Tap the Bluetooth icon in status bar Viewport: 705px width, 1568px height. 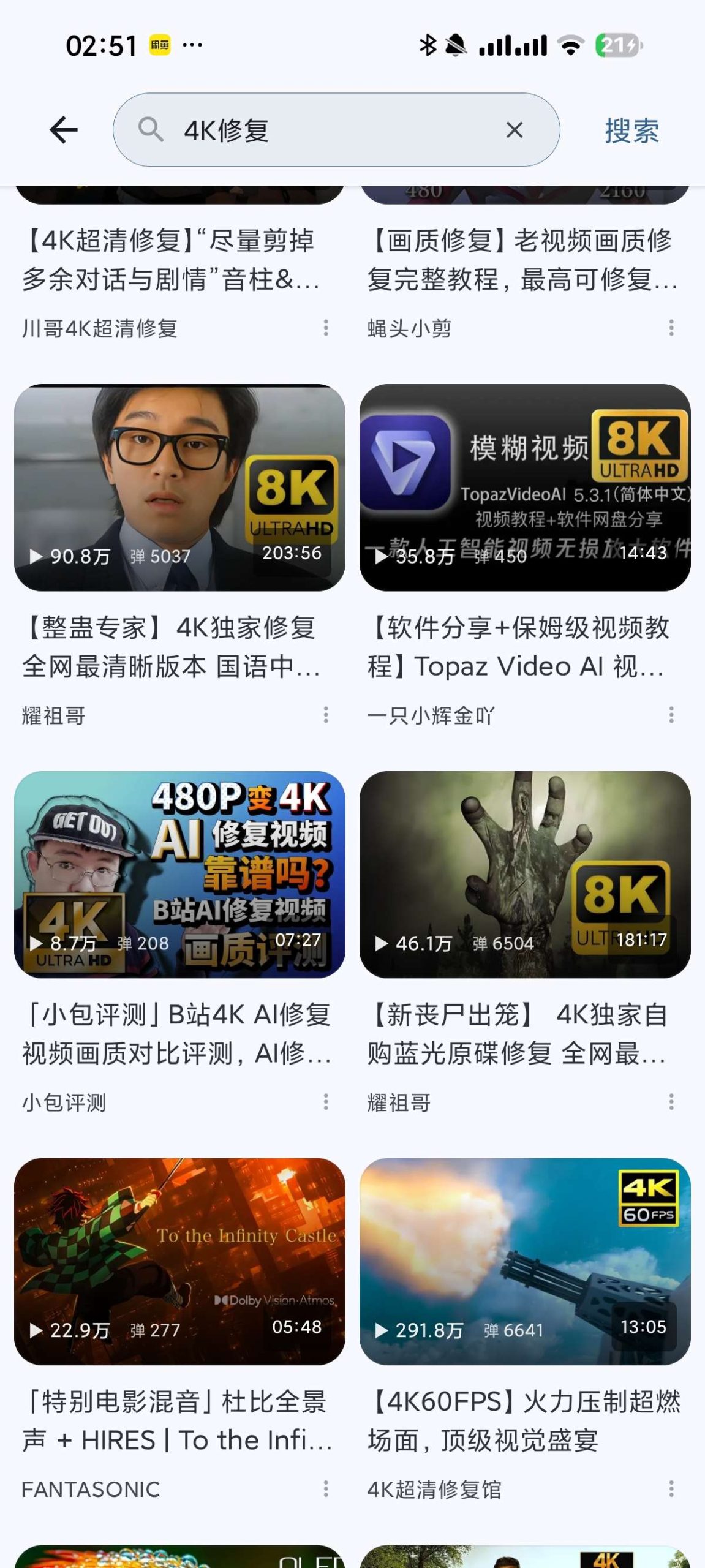pos(426,45)
